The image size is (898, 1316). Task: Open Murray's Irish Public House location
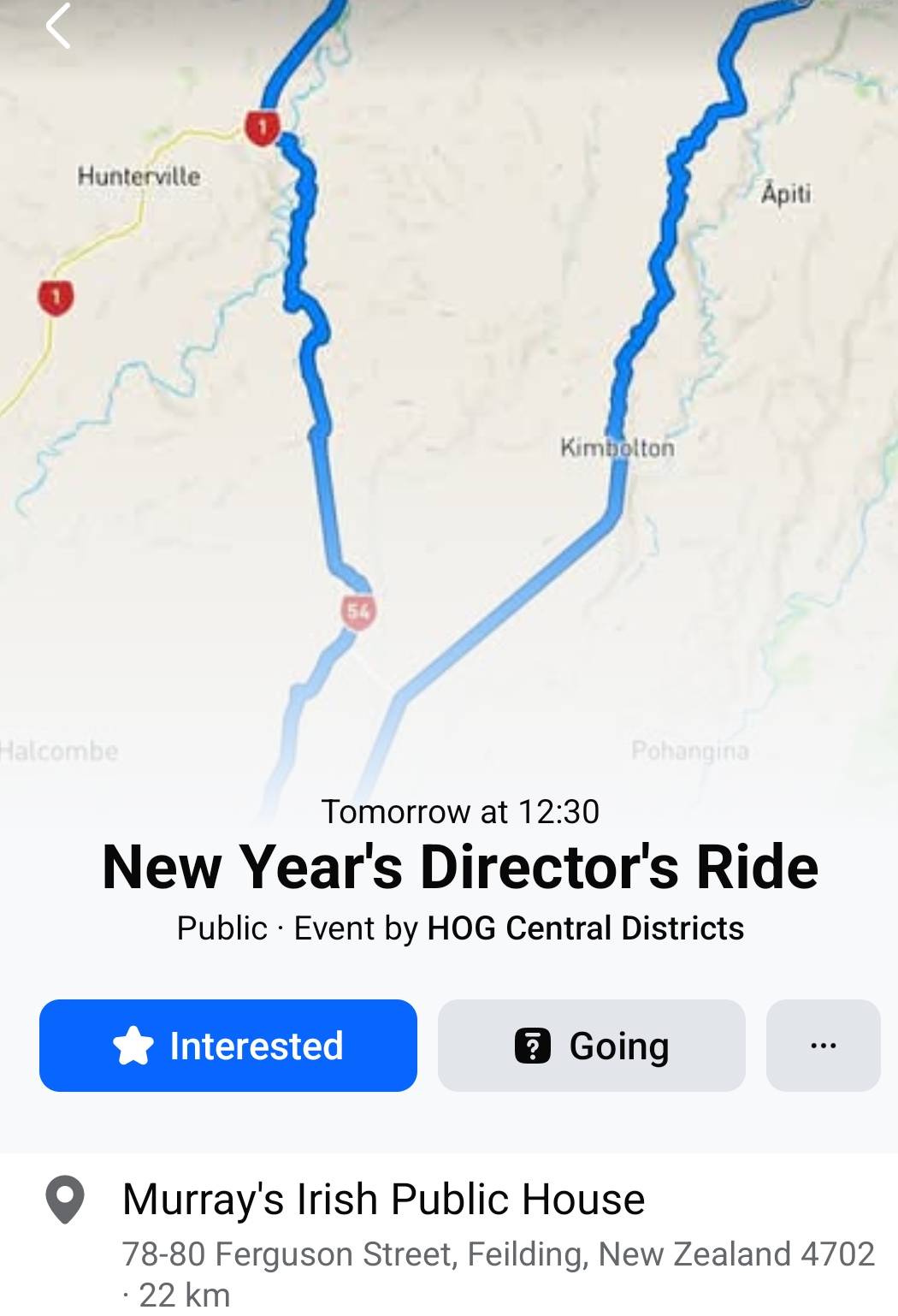coord(383,1200)
